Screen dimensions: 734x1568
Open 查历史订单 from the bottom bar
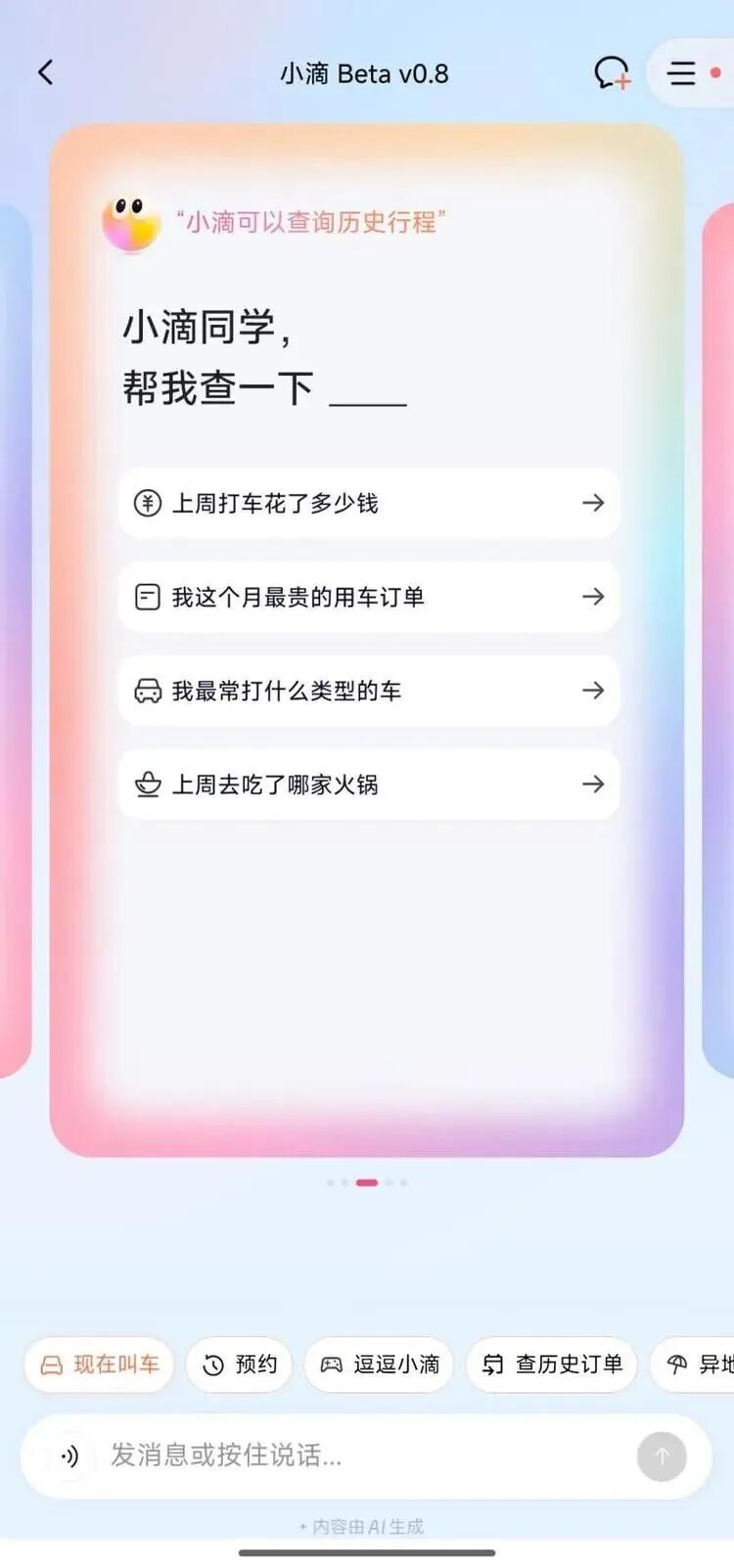click(x=551, y=1365)
